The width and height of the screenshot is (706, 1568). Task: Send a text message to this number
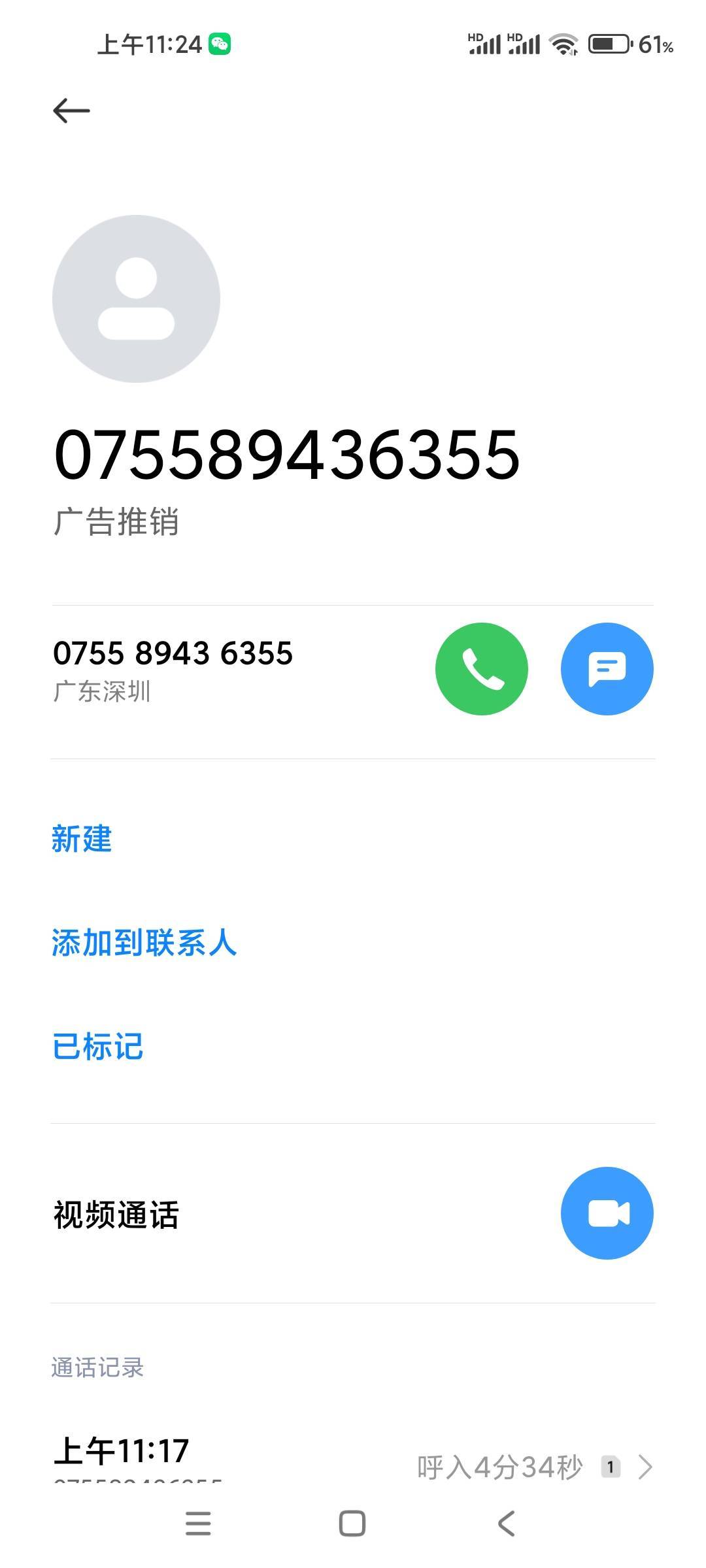coord(607,668)
